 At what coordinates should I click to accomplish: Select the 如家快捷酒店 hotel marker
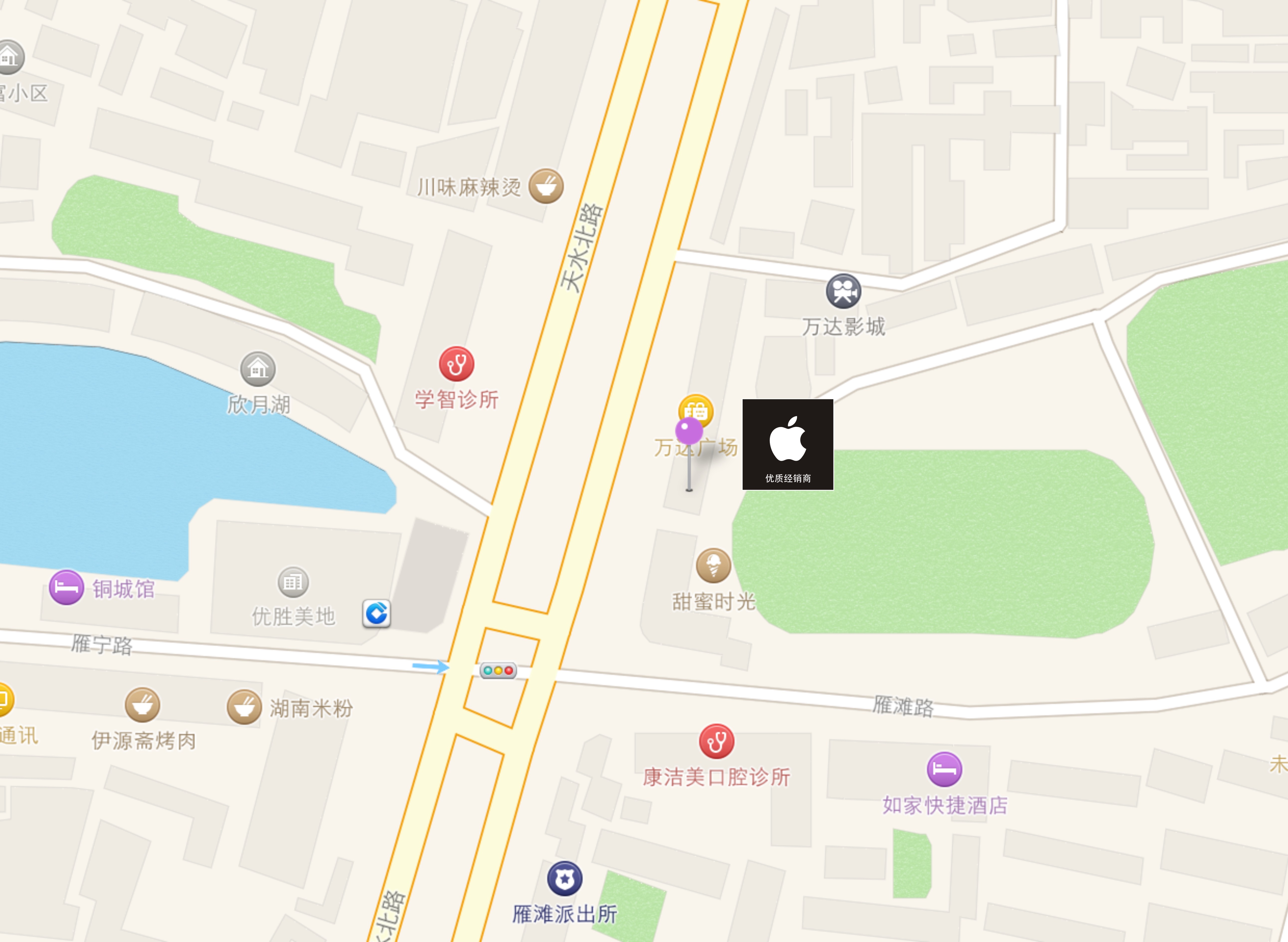(x=944, y=769)
